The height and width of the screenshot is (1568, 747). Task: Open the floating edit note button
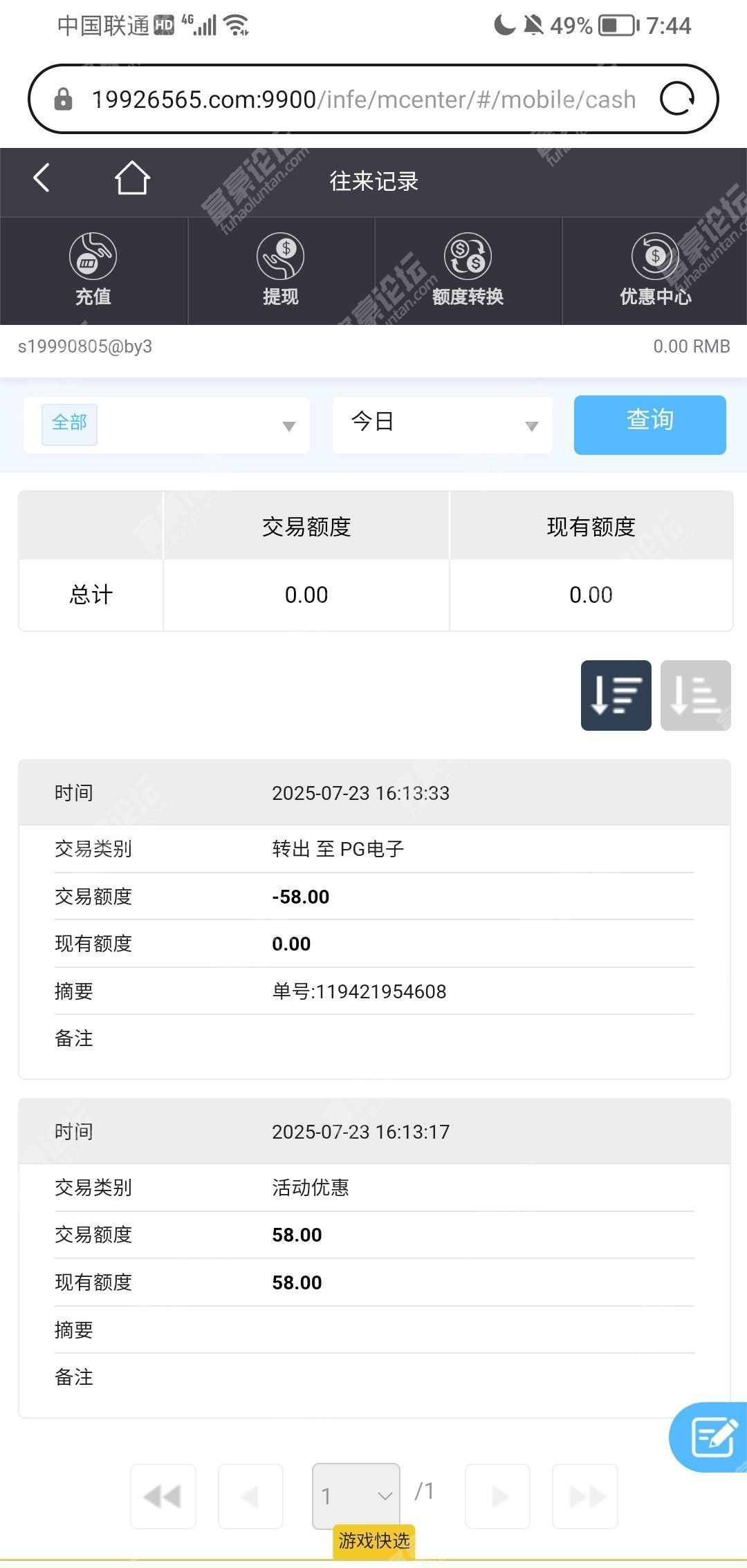(x=710, y=1437)
